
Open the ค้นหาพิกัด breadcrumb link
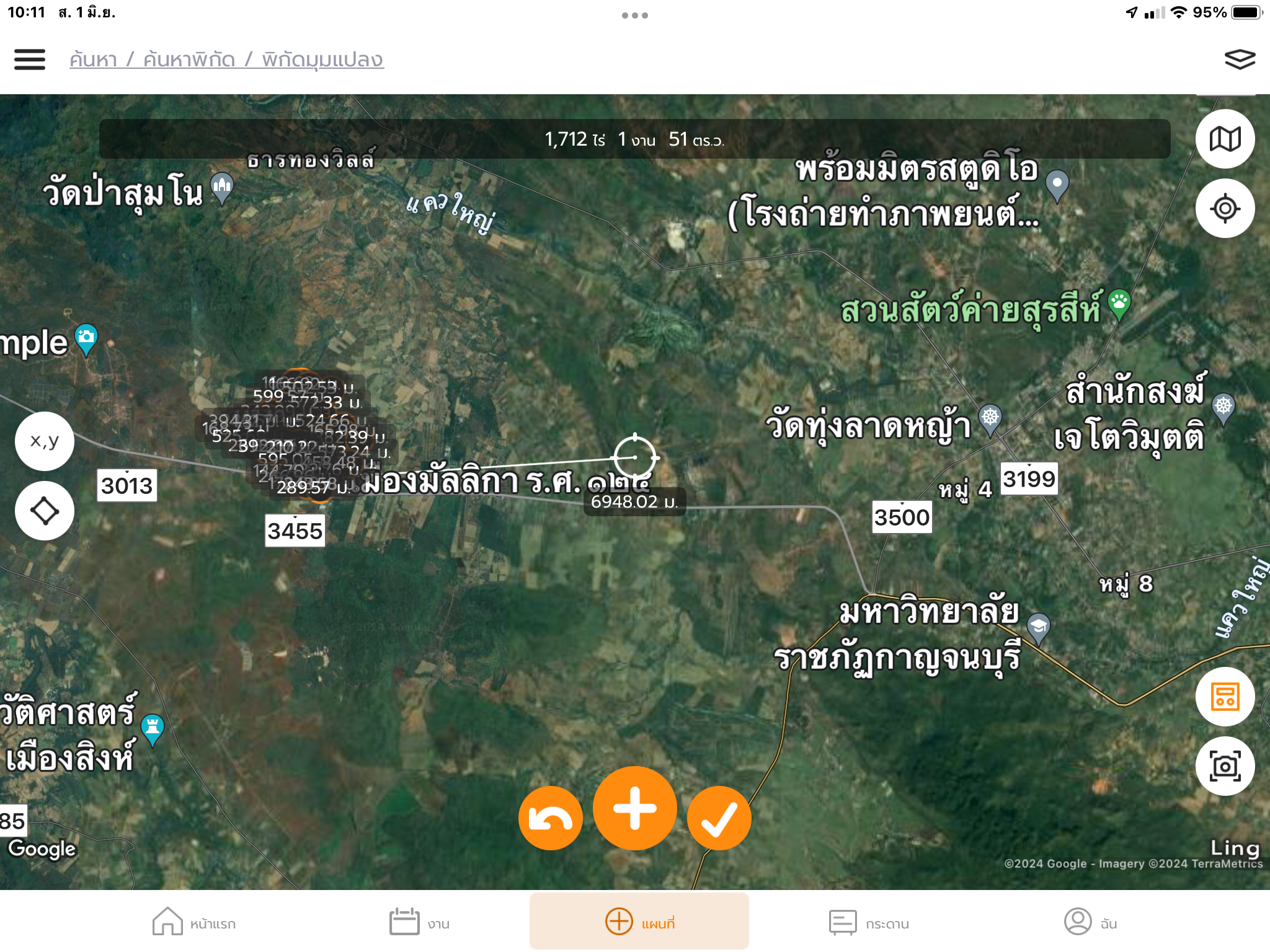coord(189,59)
